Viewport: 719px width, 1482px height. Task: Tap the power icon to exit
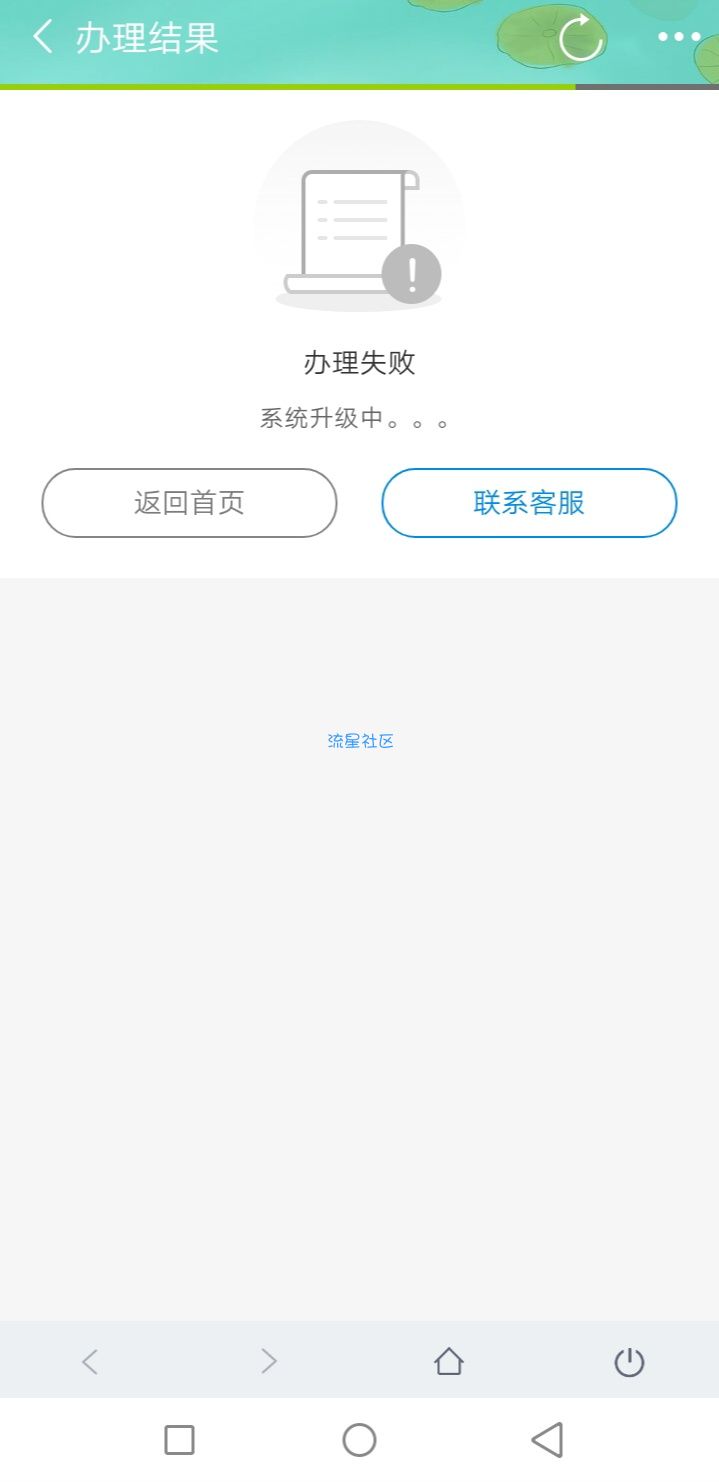(x=629, y=1361)
